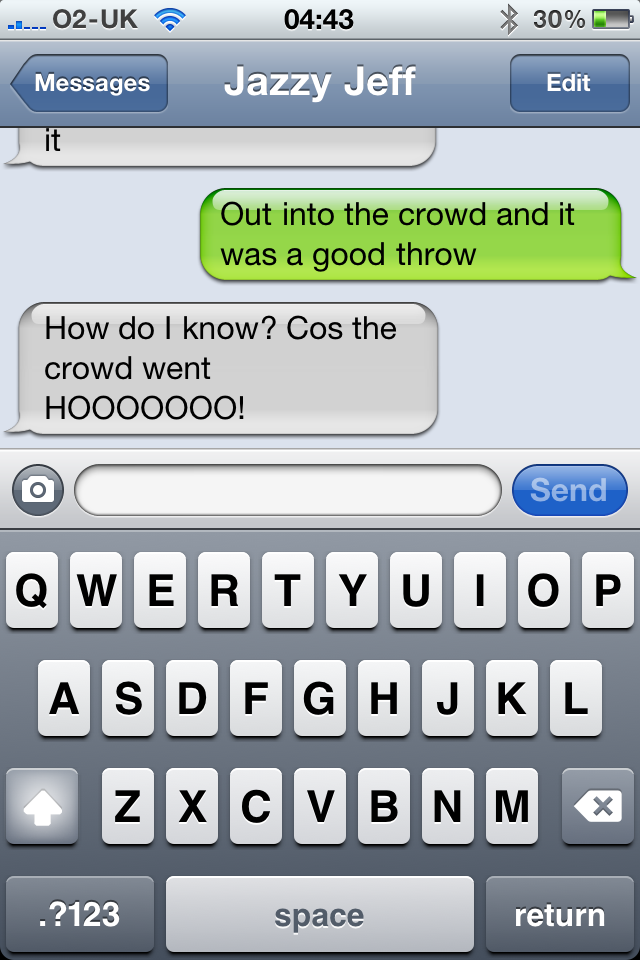Tap the backspace key
The image size is (640, 960).
click(x=598, y=807)
